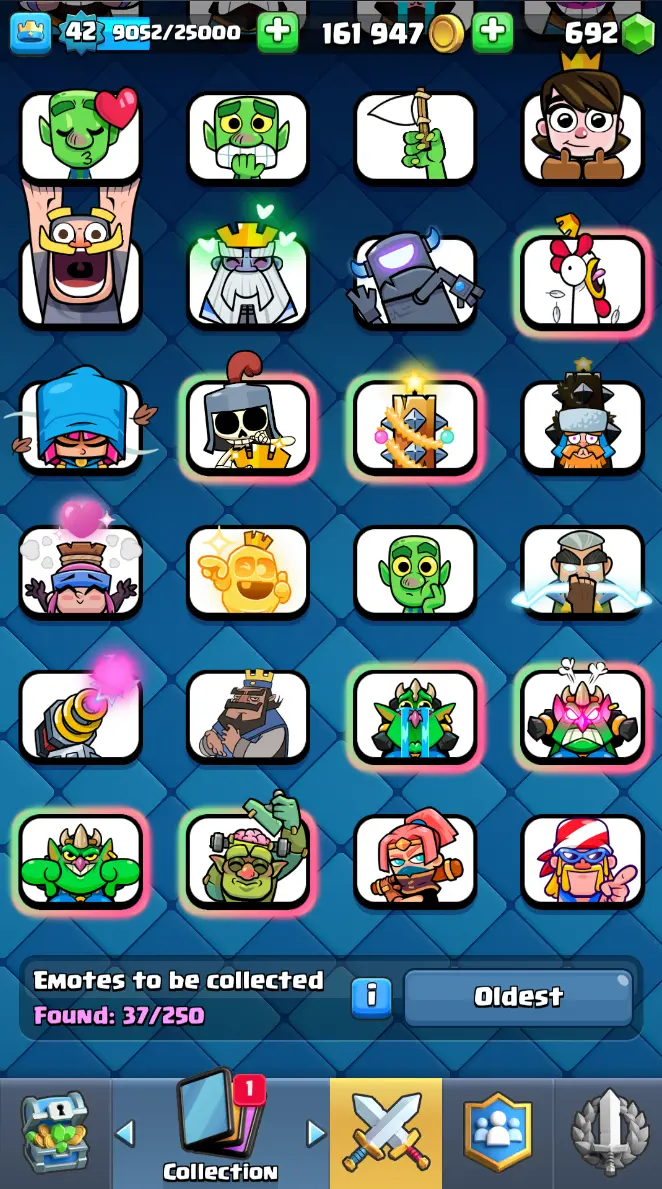Switch to the Collection tab
This screenshot has width=662, height=1189.
[x=220, y=1133]
